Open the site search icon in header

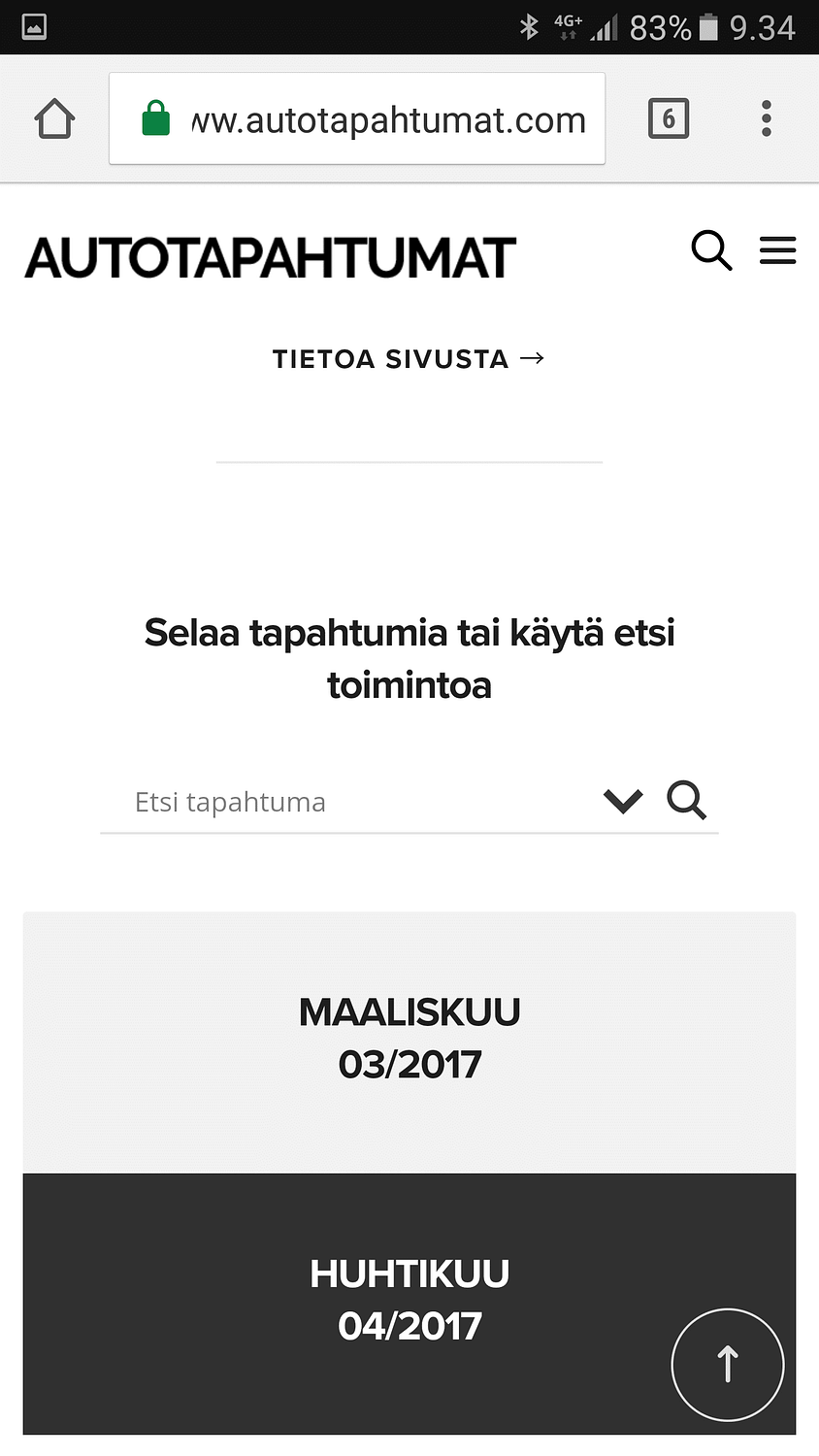(x=711, y=250)
